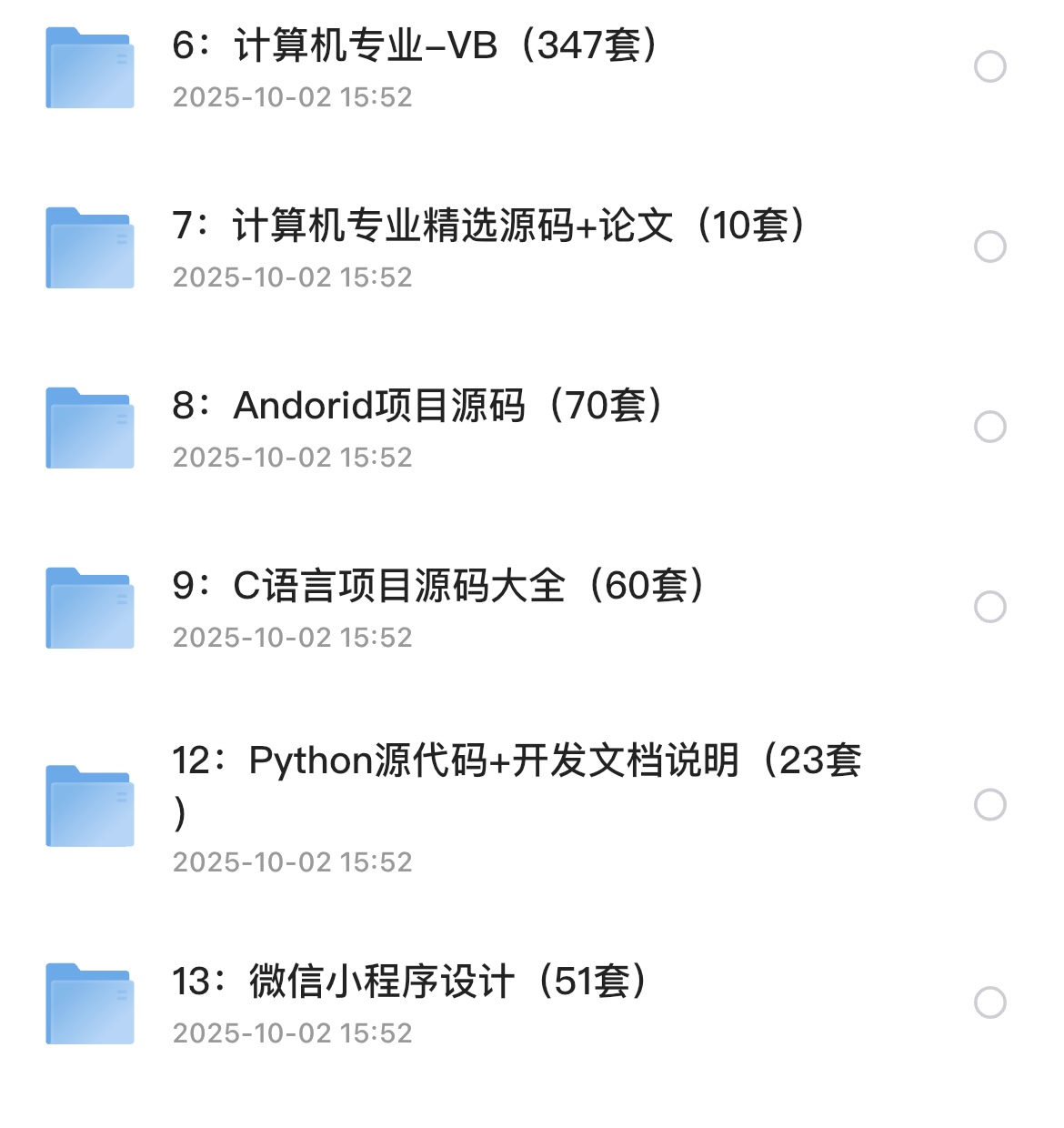The image size is (1064, 1128).
Task: Open folder 9: C语言项目源码大全
Action: pos(438,586)
